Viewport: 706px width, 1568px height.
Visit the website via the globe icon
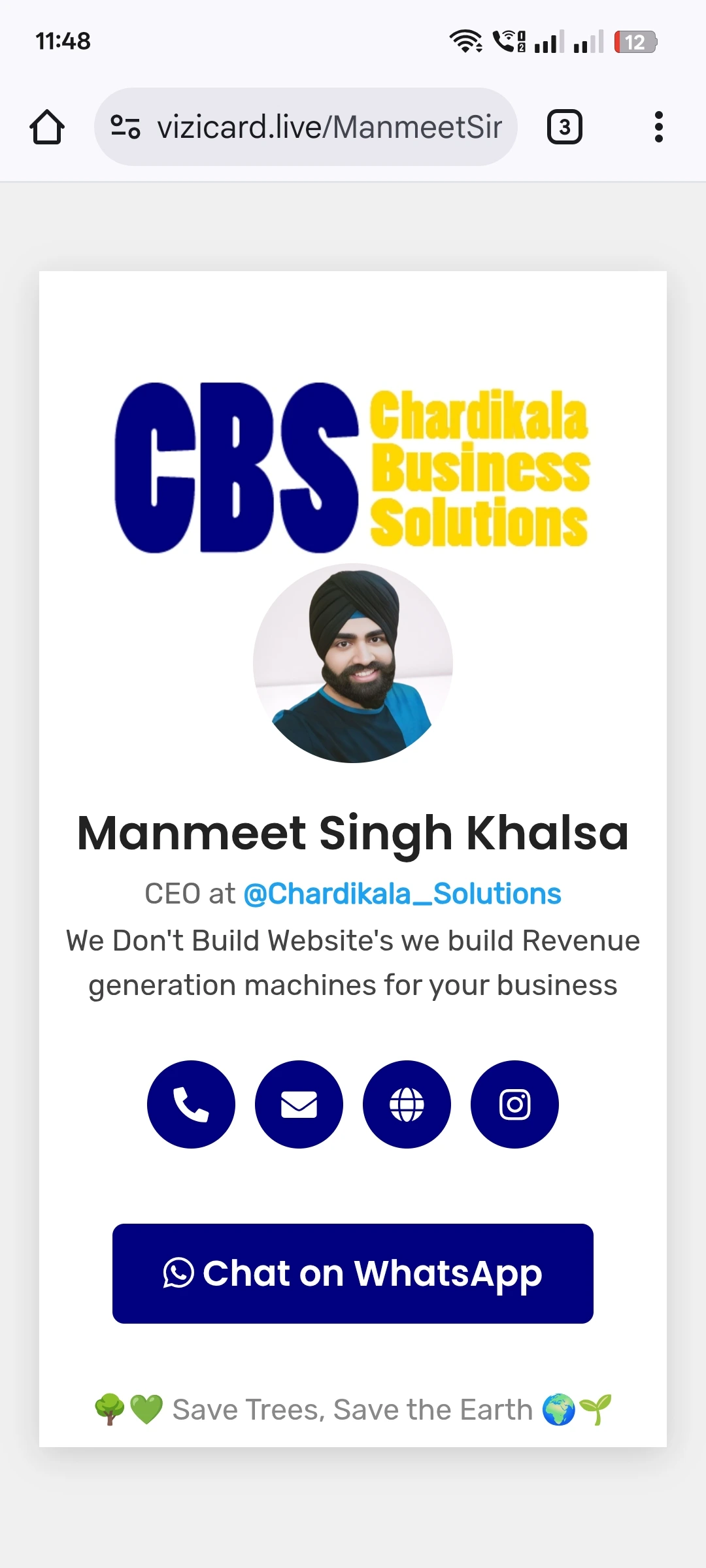(407, 1104)
